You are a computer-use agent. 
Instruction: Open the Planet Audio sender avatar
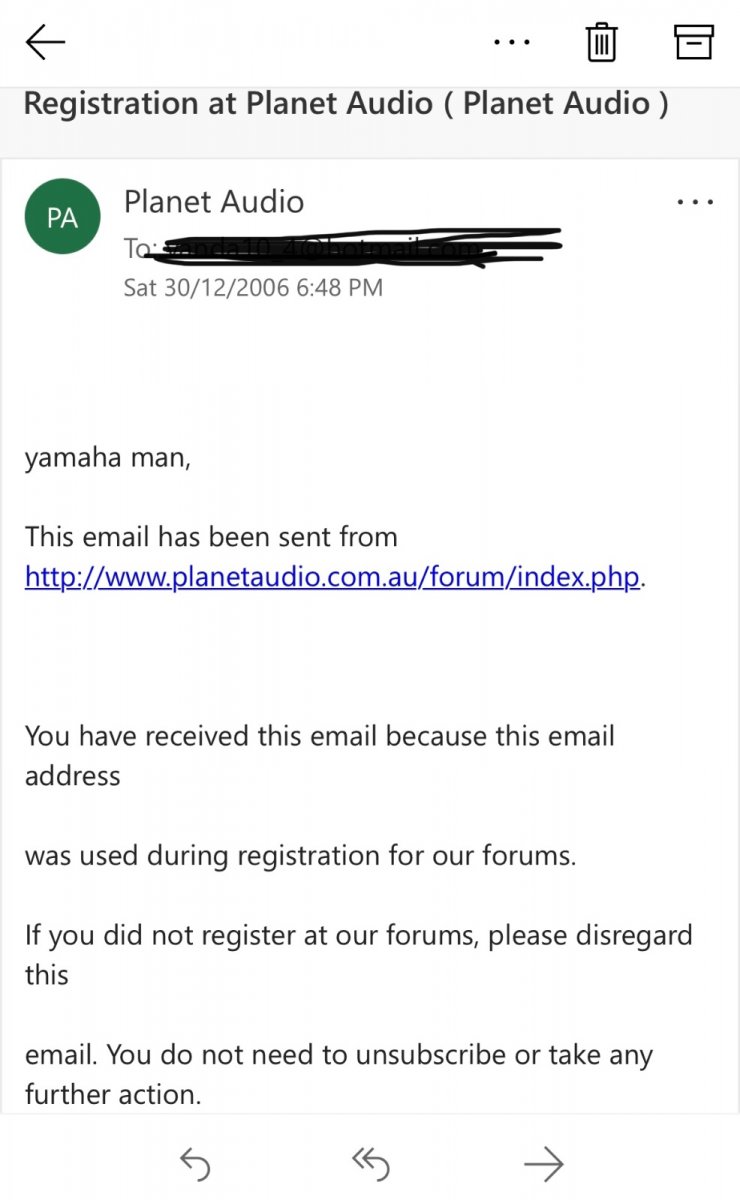point(62,217)
